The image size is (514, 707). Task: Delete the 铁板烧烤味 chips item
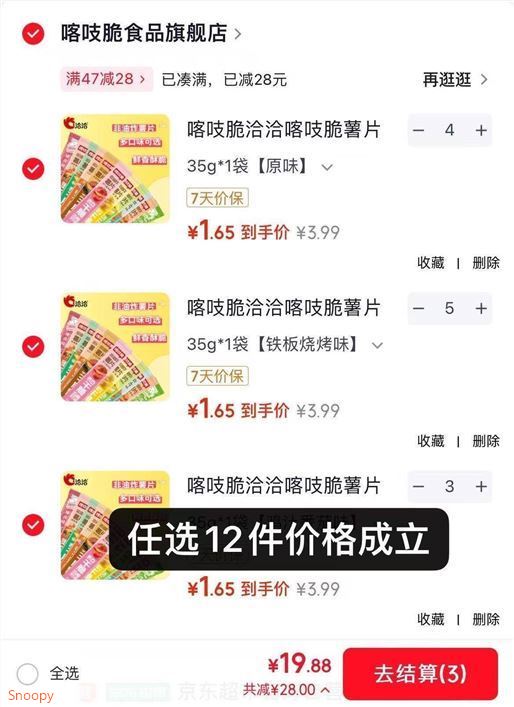coord(486,441)
